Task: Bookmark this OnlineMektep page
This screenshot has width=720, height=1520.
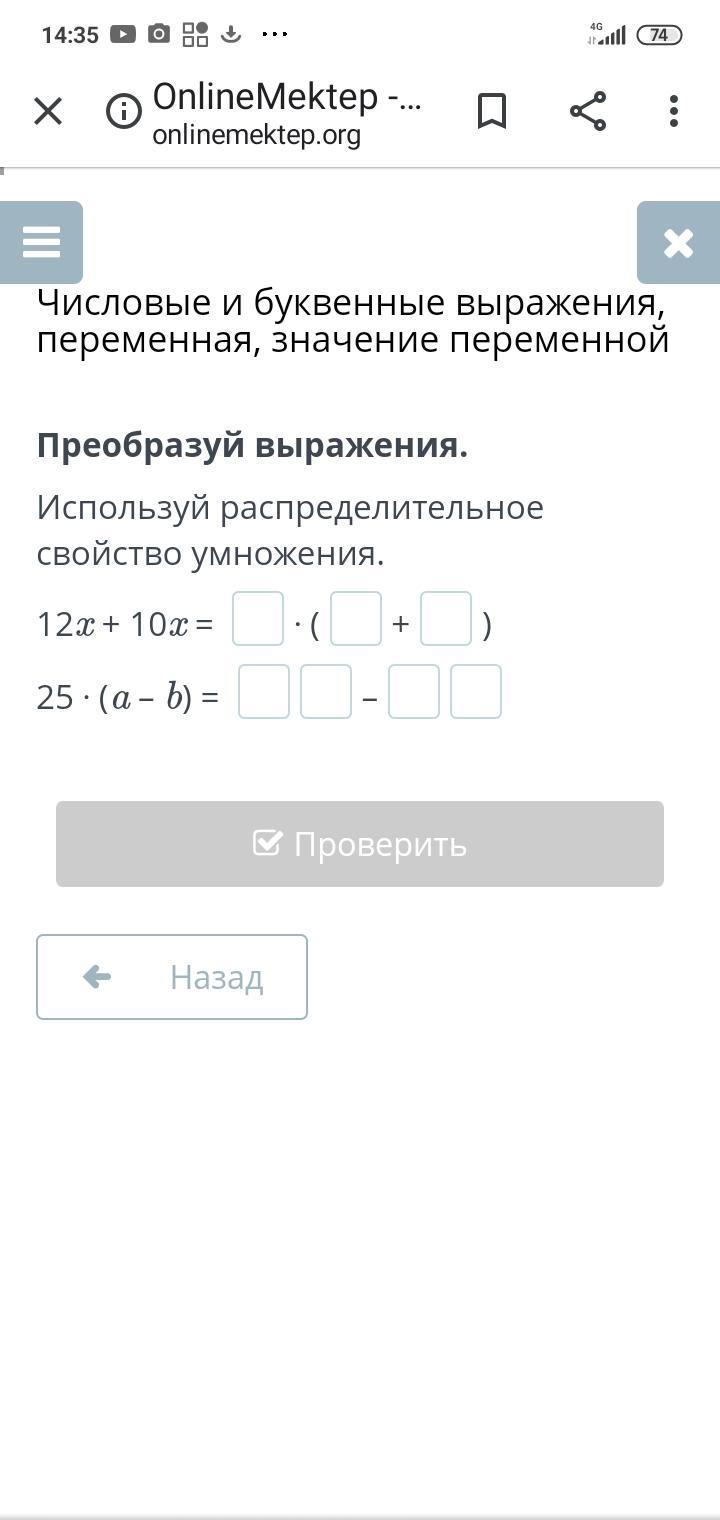Action: coord(491,111)
